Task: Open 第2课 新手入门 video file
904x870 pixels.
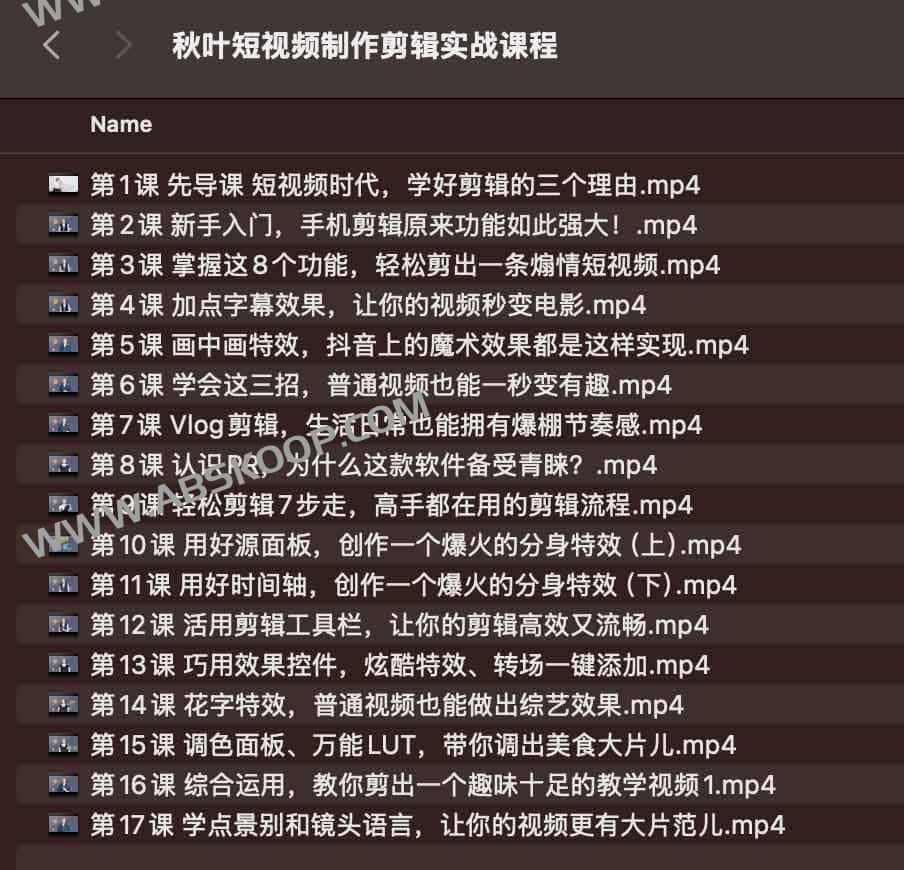Action: point(393,225)
